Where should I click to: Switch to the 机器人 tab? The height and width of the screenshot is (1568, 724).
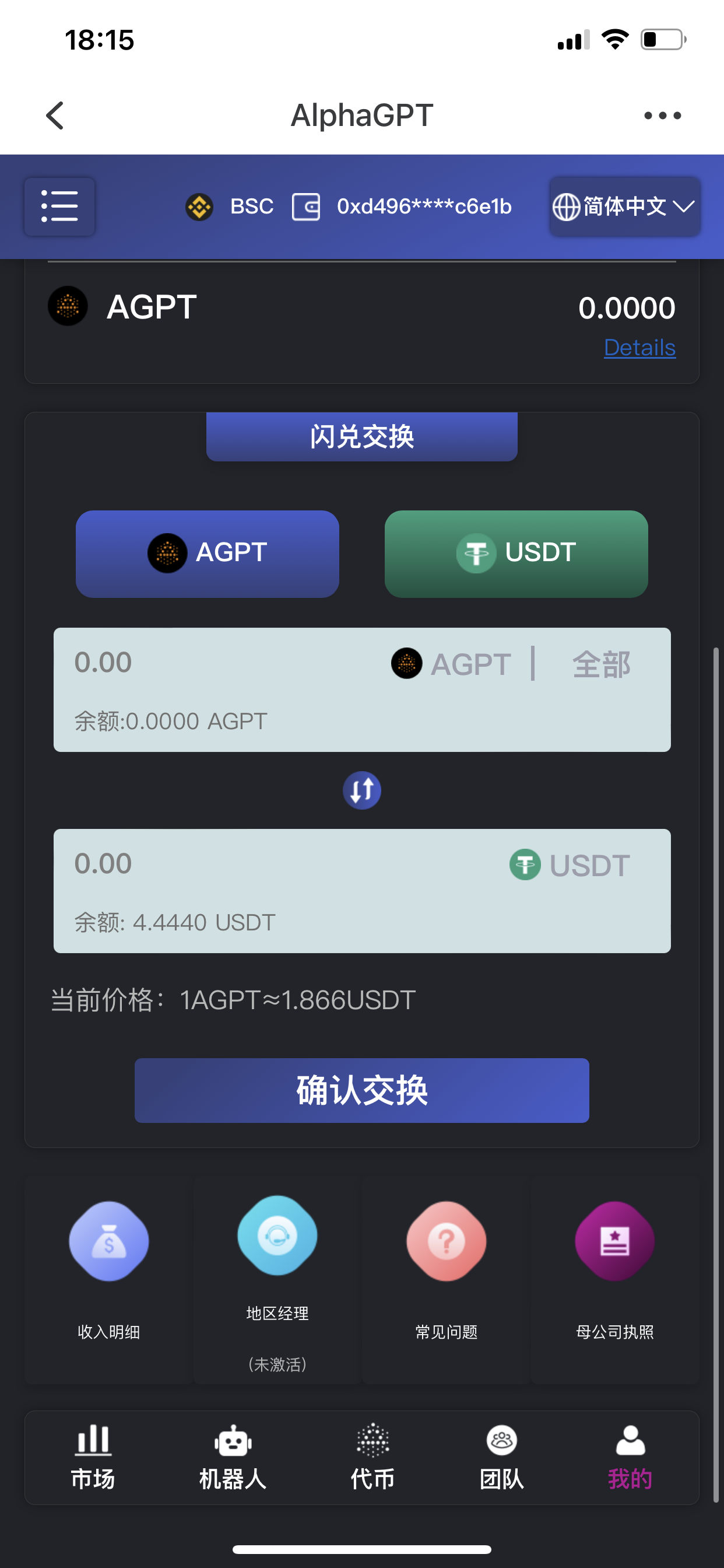click(x=233, y=1458)
